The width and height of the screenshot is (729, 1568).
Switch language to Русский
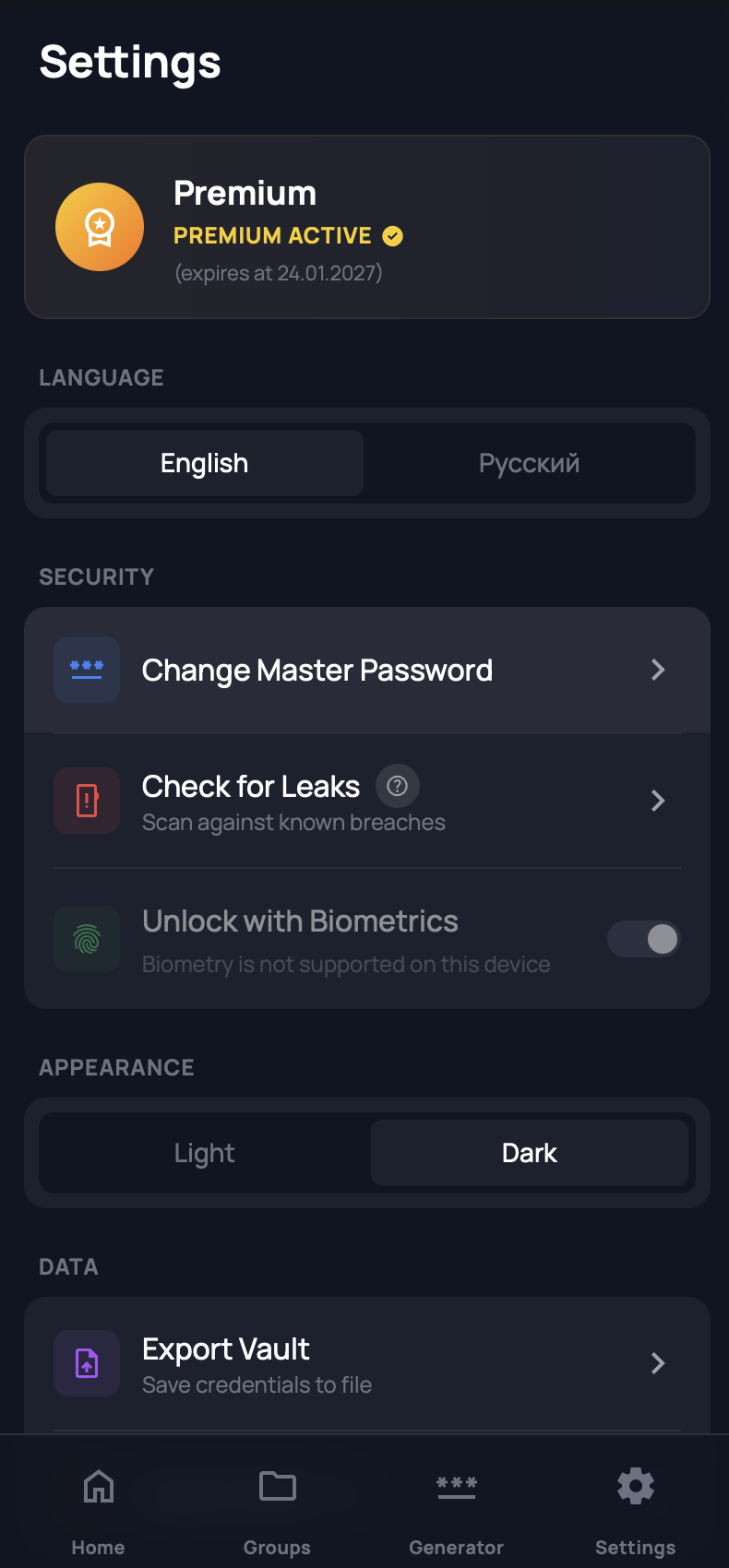[529, 463]
